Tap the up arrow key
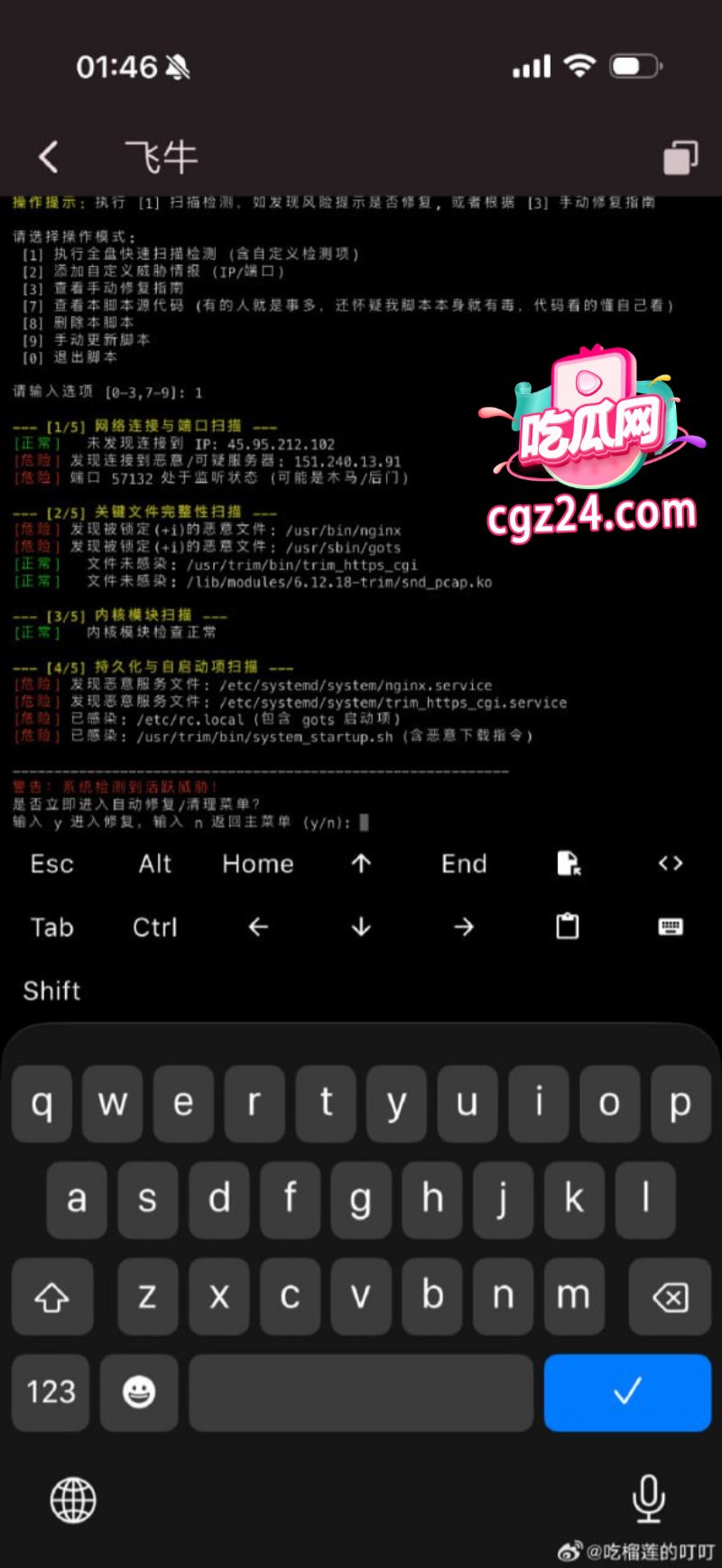This screenshot has width=722, height=1568. point(361,864)
